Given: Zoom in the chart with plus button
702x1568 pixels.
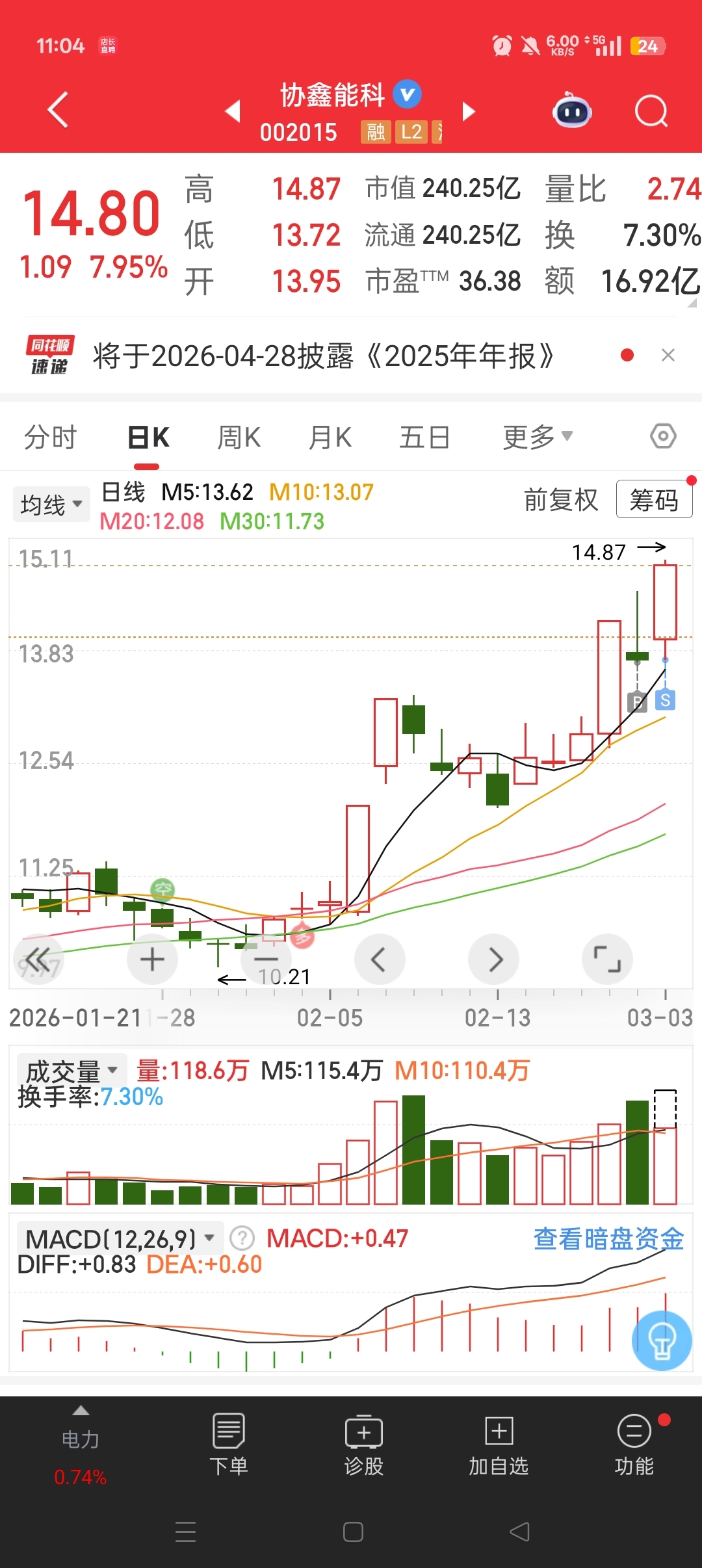Looking at the screenshot, I should 152,960.
